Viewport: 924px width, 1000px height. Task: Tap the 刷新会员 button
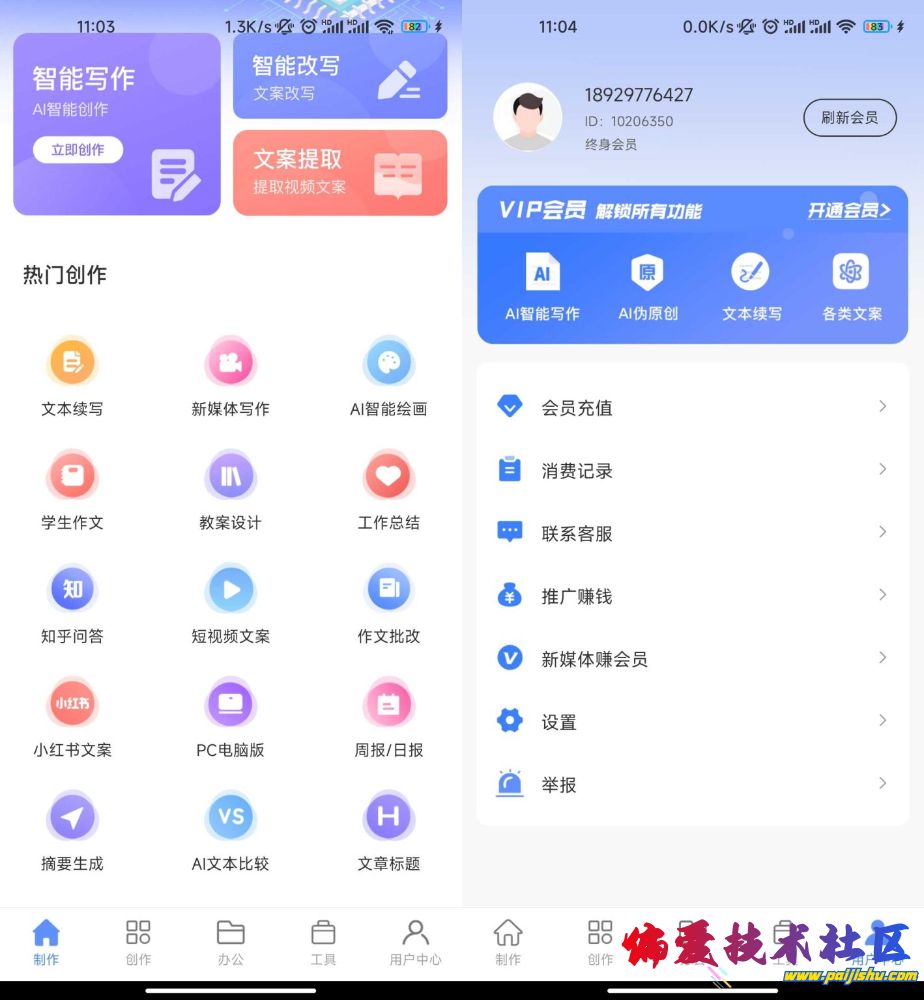[849, 118]
